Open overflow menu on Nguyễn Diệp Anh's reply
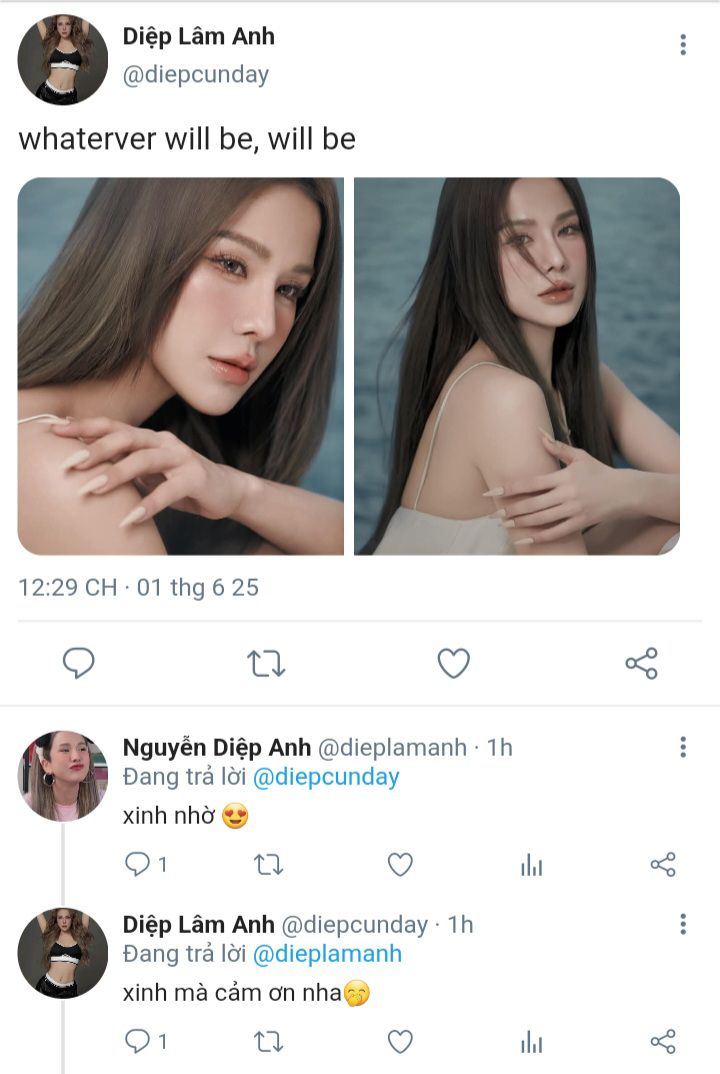 683,747
